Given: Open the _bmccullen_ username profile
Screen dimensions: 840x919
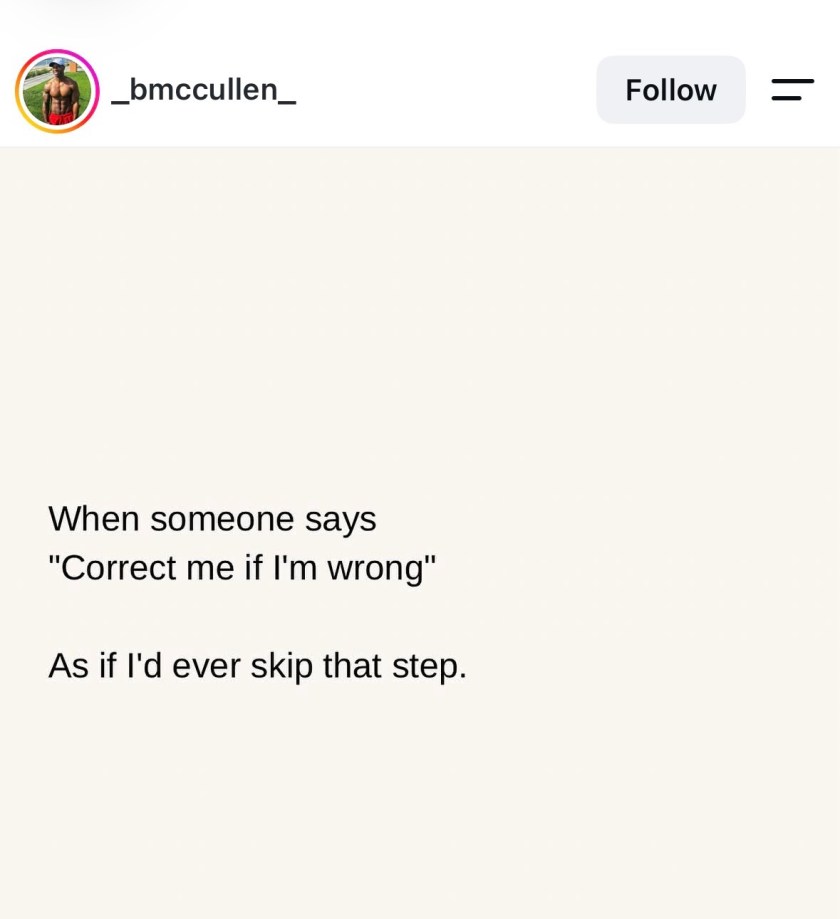Looking at the screenshot, I should click(x=203, y=90).
